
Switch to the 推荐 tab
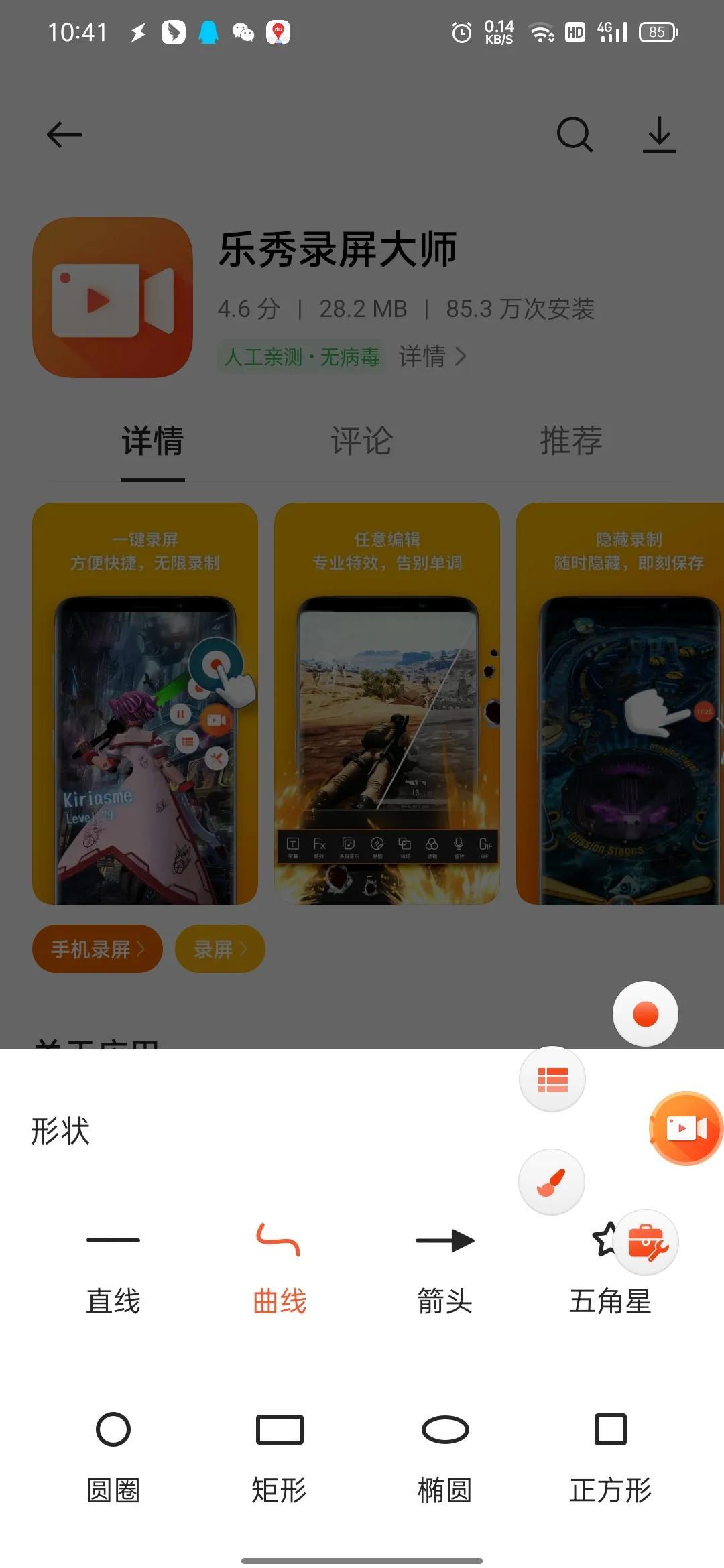(x=571, y=441)
